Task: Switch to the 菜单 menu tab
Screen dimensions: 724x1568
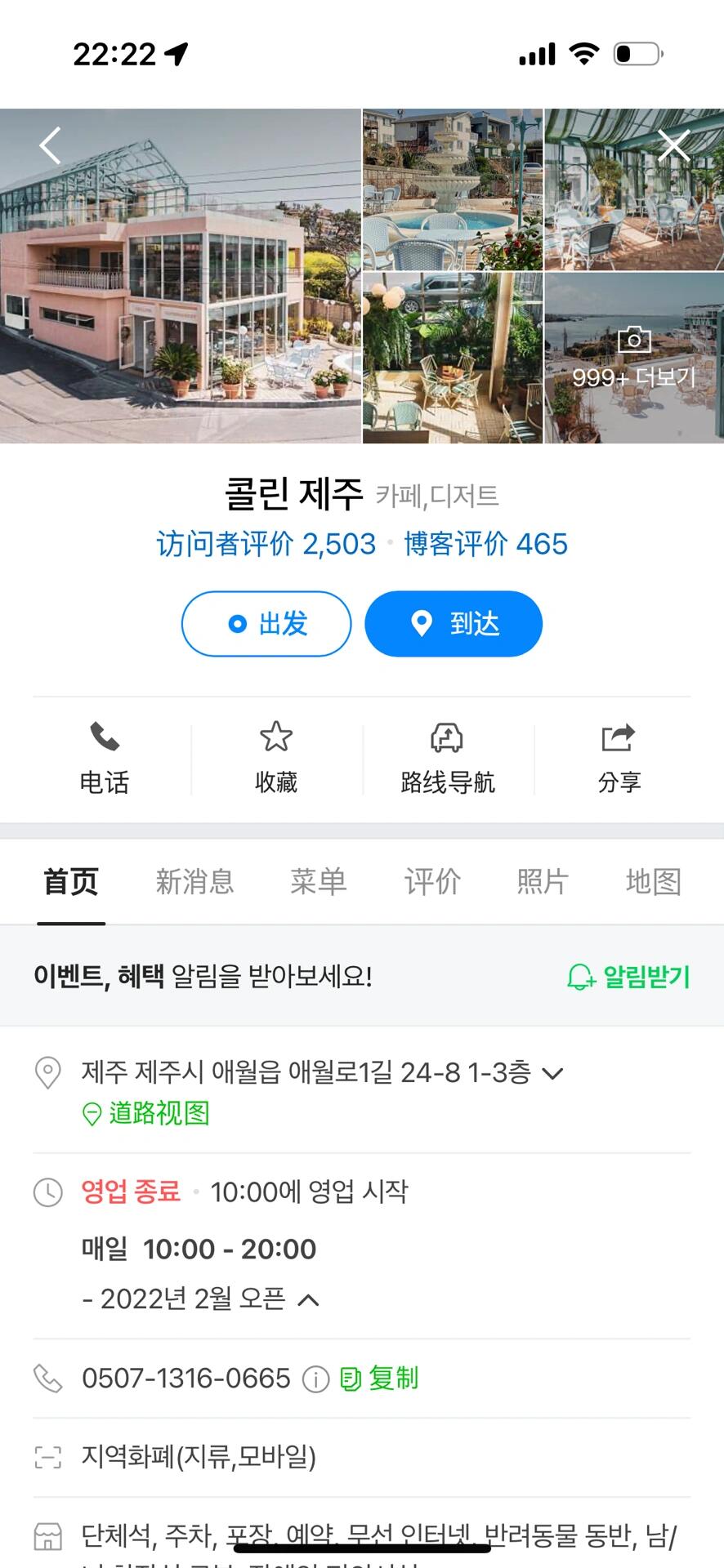Action: pyautogui.click(x=319, y=882)
